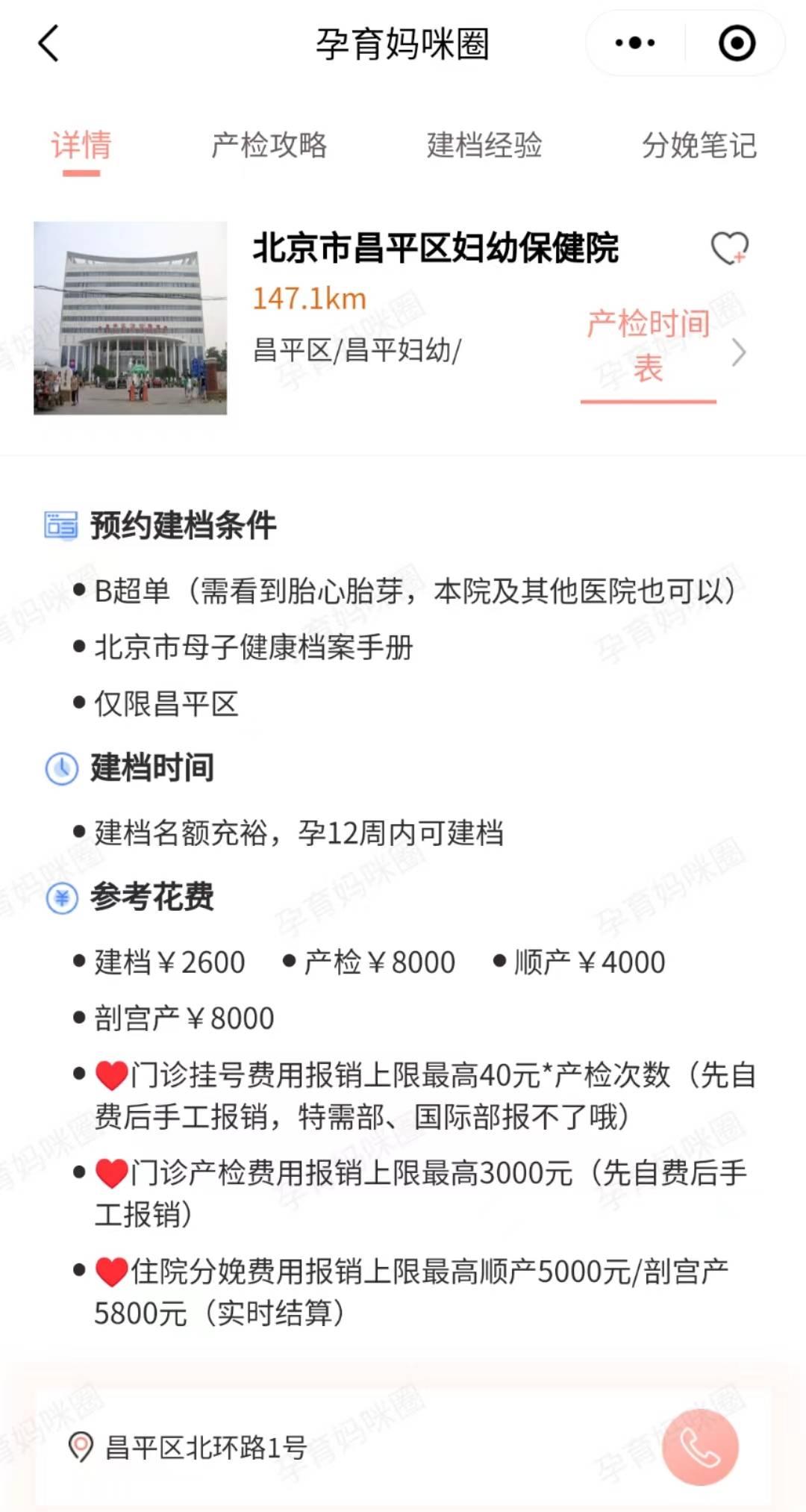Tap the clock icon next to 建档时间
This screenshot has height=1512, width=806.
(60, 768)
